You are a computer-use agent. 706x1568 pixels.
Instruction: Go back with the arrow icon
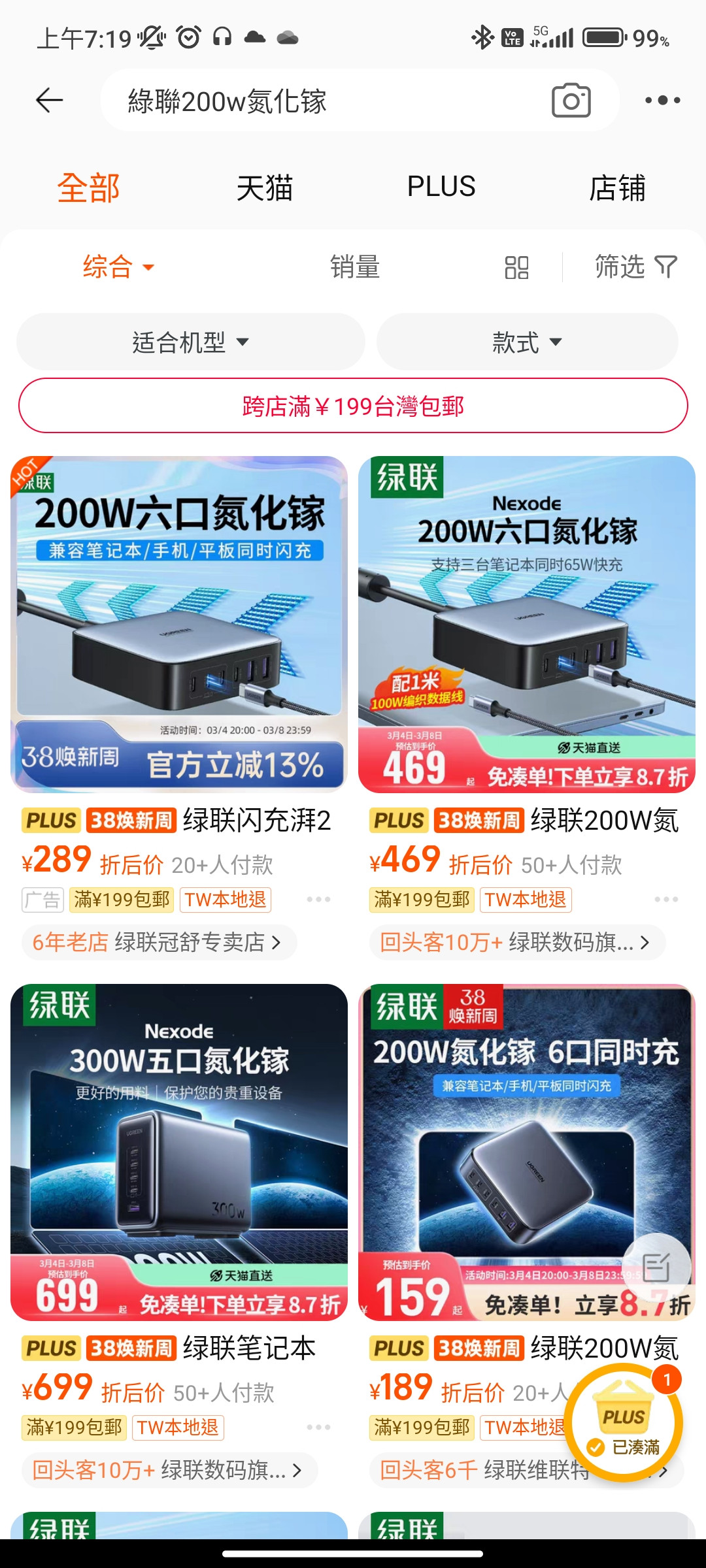click(49, 100)
